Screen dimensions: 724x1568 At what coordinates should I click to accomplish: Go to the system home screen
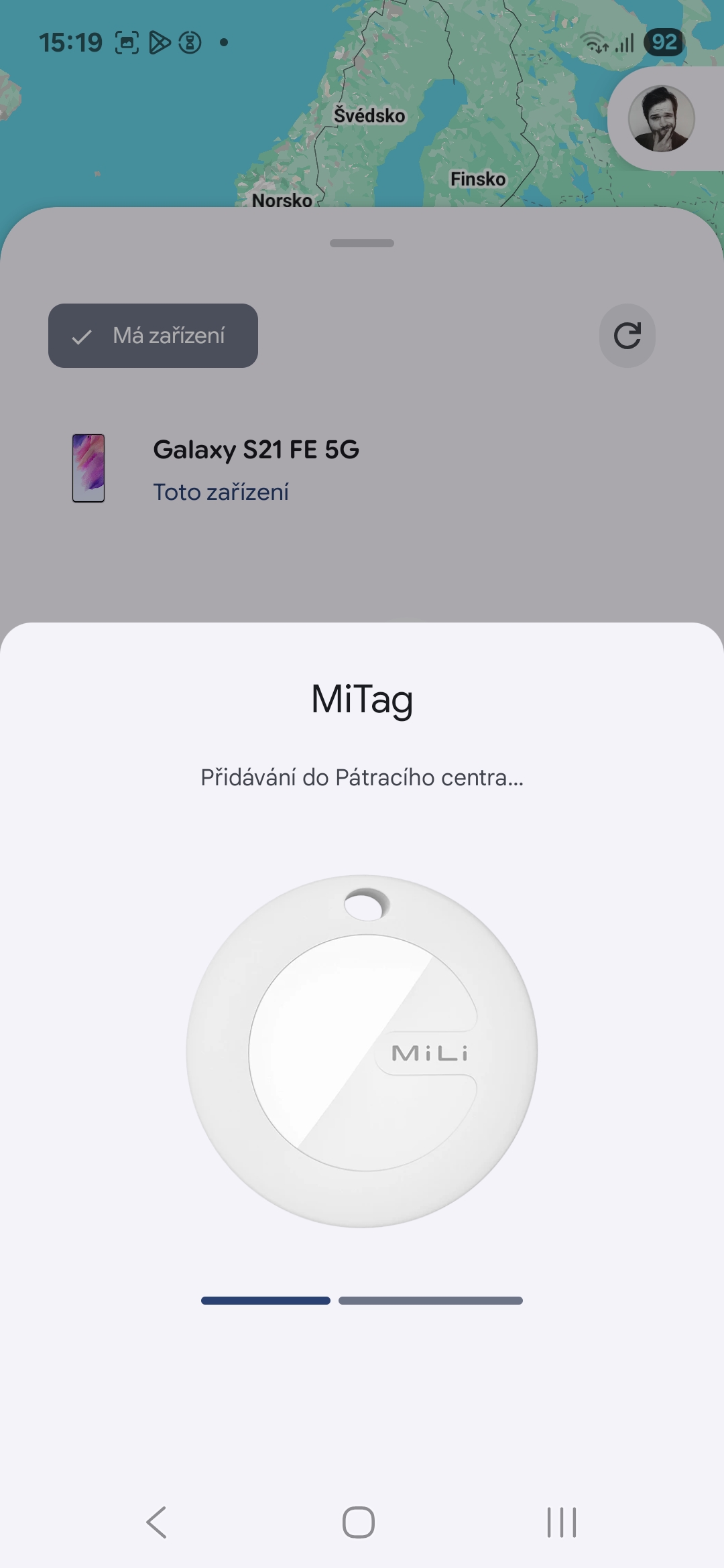(359, 1522)
